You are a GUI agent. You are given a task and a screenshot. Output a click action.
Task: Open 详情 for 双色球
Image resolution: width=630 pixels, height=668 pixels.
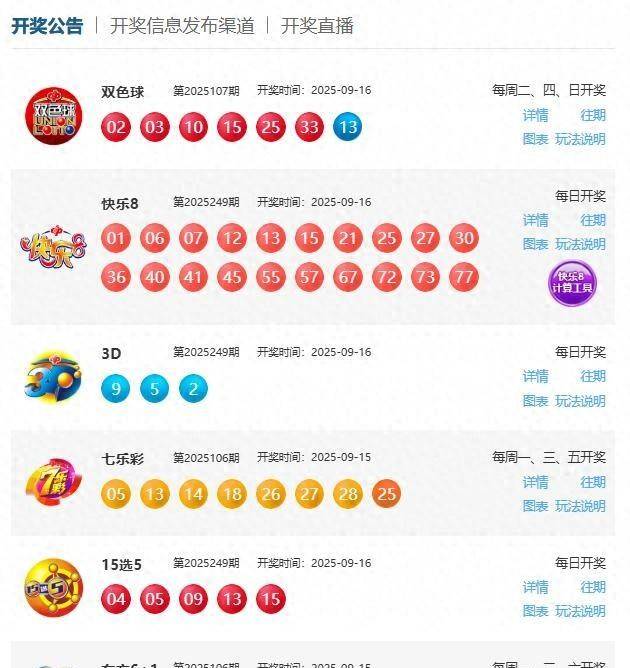click(535, 115)
